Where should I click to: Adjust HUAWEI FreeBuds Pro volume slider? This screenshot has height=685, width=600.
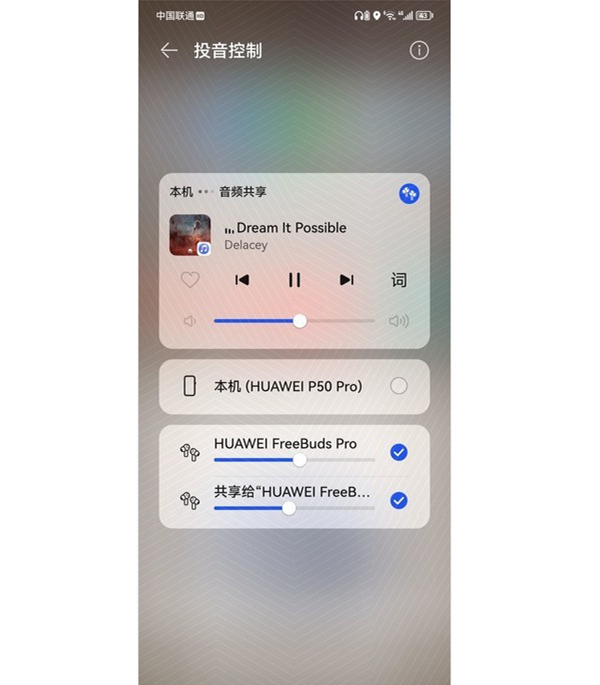(299, 460)
